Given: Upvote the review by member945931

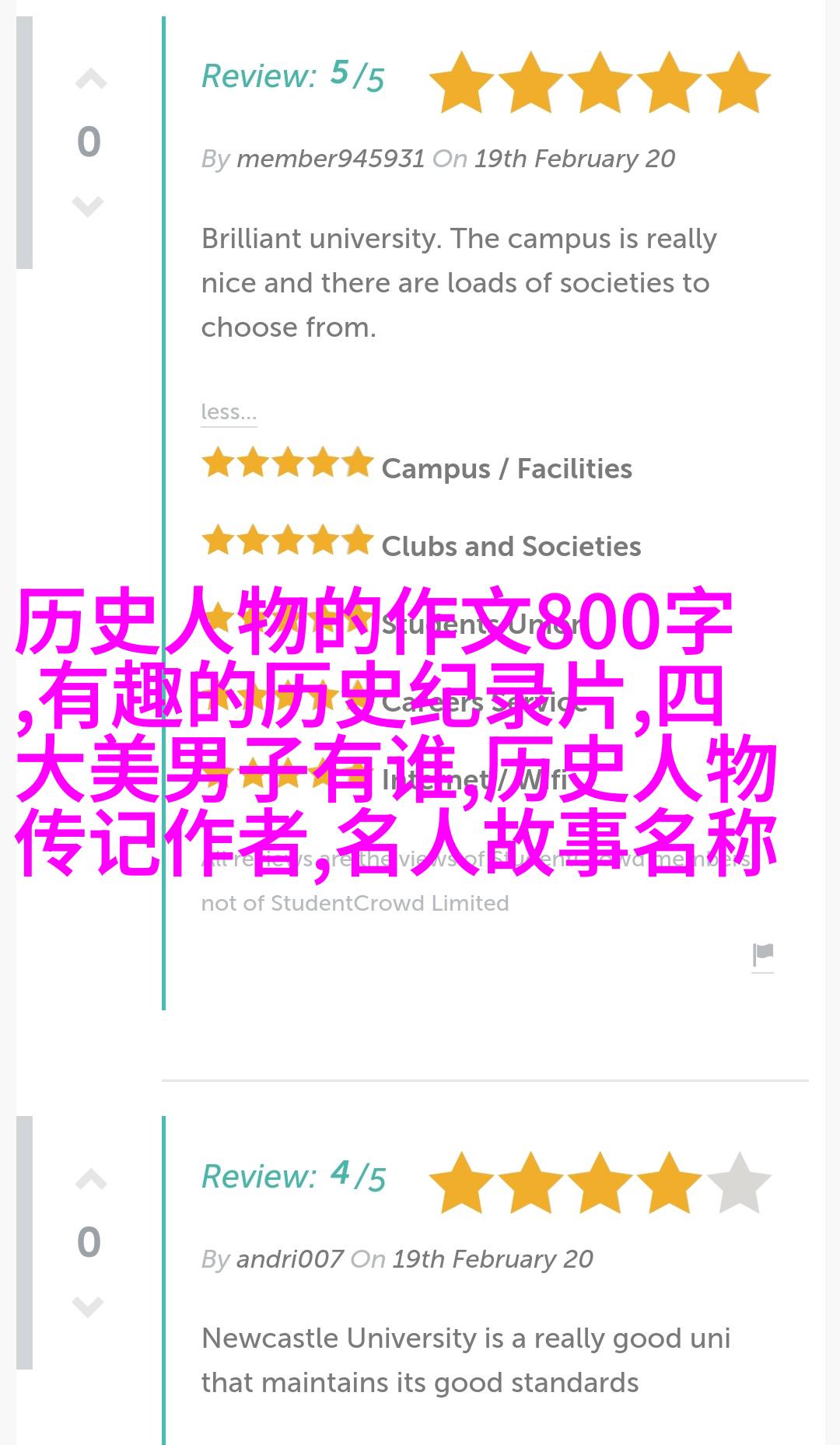Looking at the screenshot, I should (90, 79).
